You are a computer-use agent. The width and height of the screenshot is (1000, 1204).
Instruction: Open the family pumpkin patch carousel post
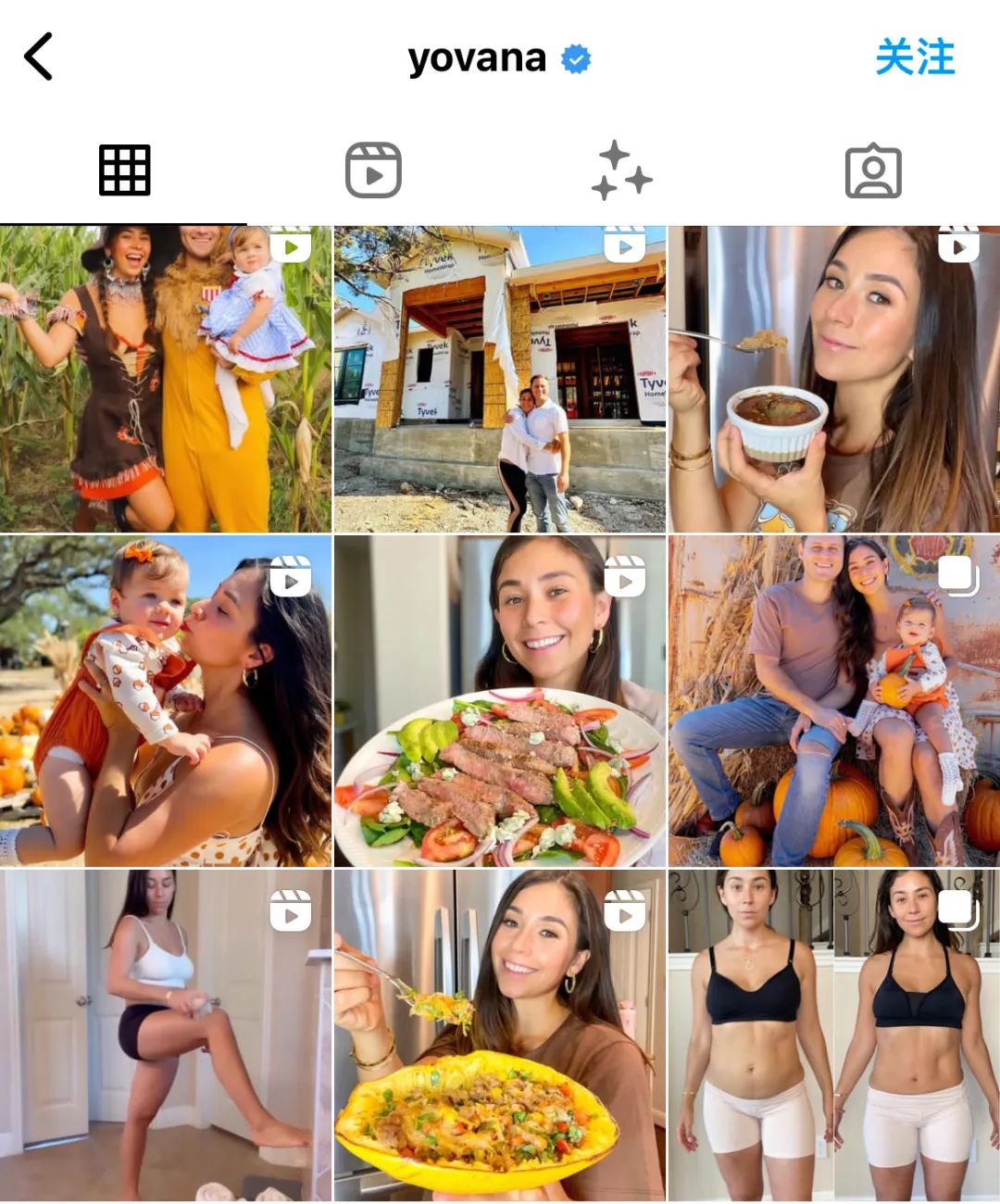[833, 701]
